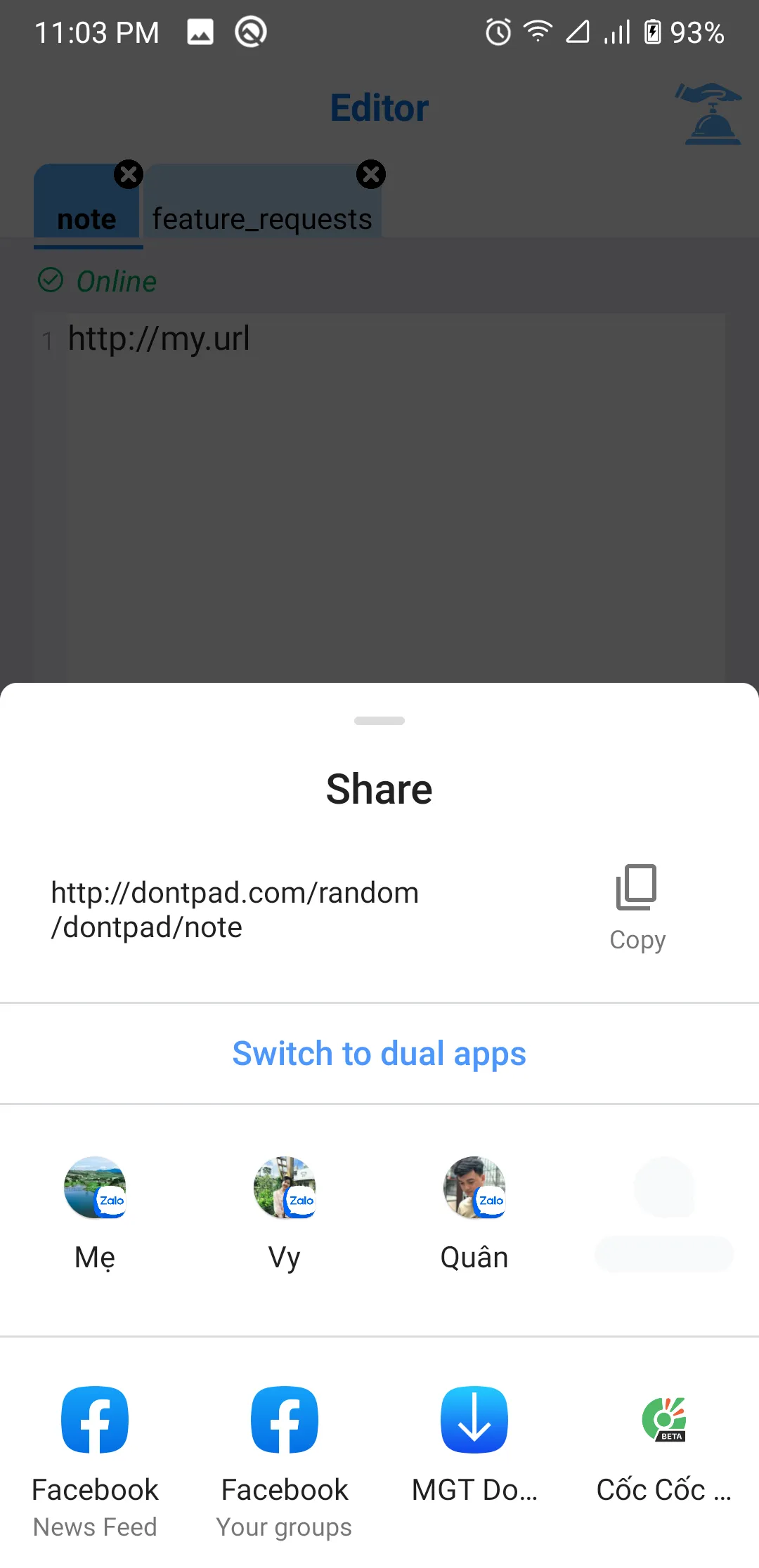Image resolution: width=759 pixels, height=1568 pixels.
Task: Tap the alarm clock icon in status bar
Action: (497, 32)
